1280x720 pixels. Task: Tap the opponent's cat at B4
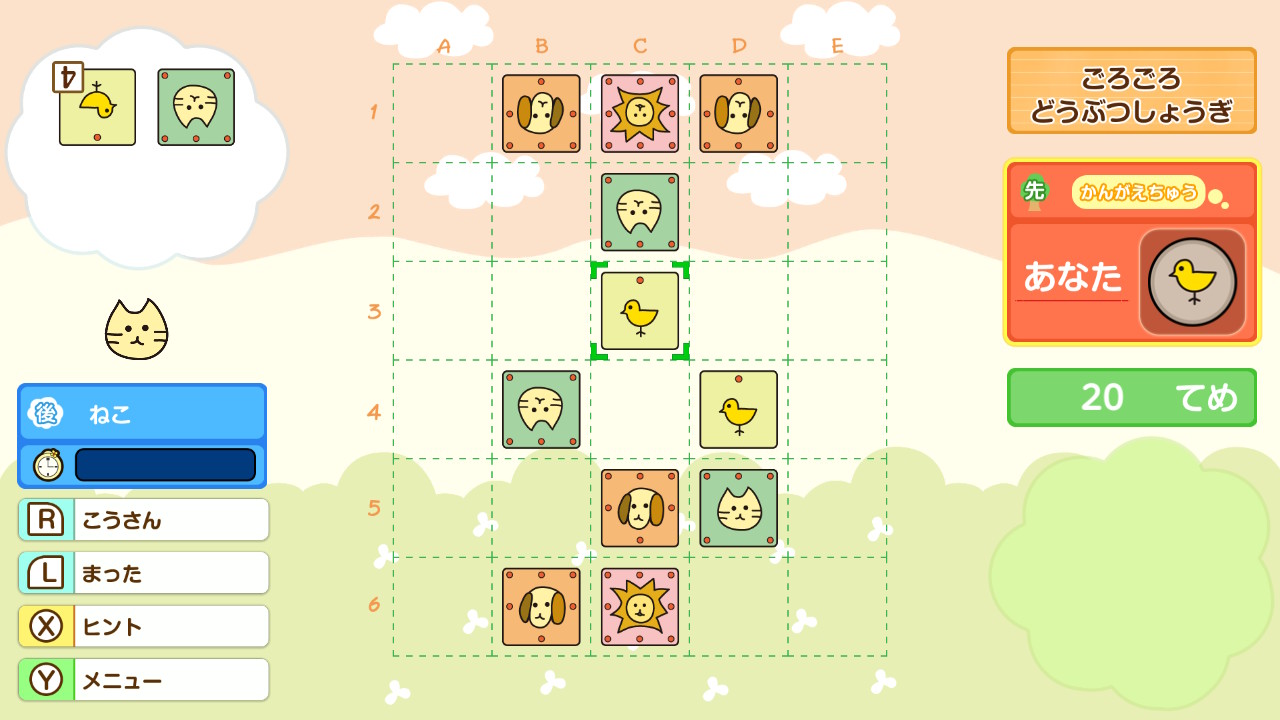pos(541,409)
